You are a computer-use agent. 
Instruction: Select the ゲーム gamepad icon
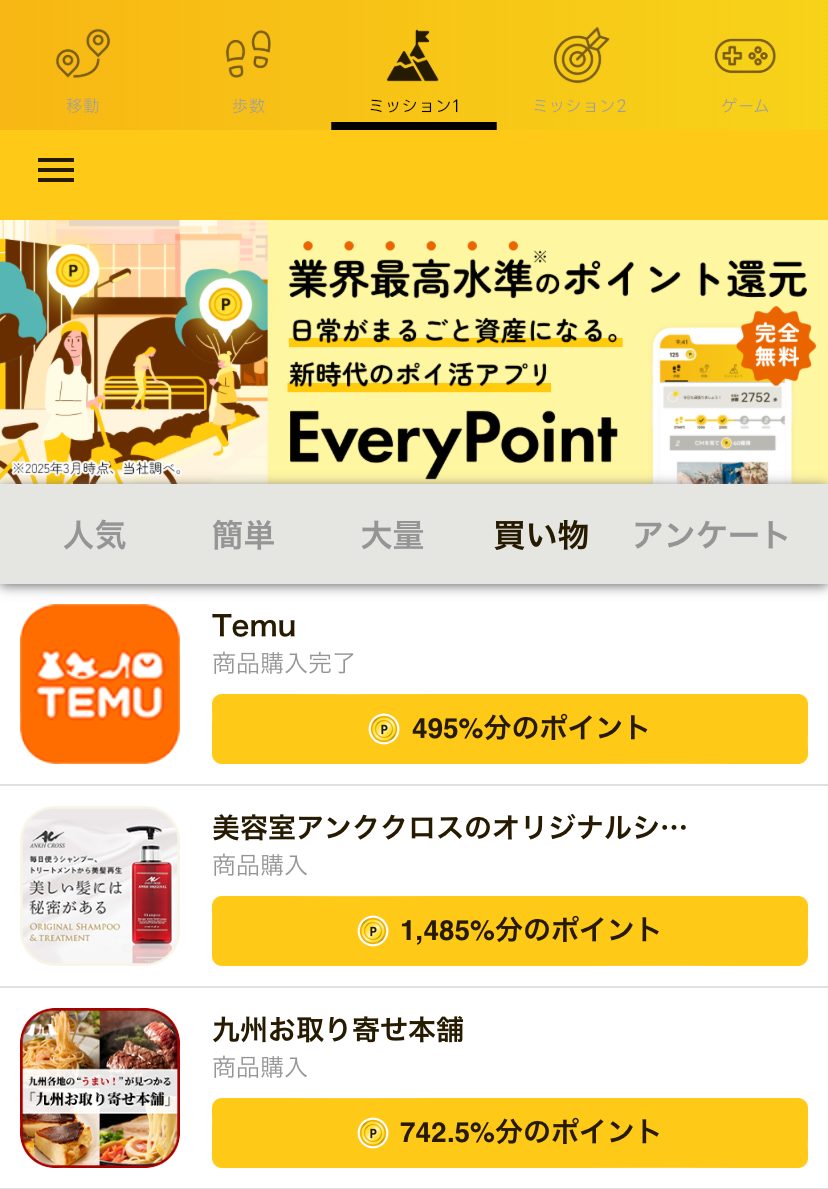coord(745,58)
